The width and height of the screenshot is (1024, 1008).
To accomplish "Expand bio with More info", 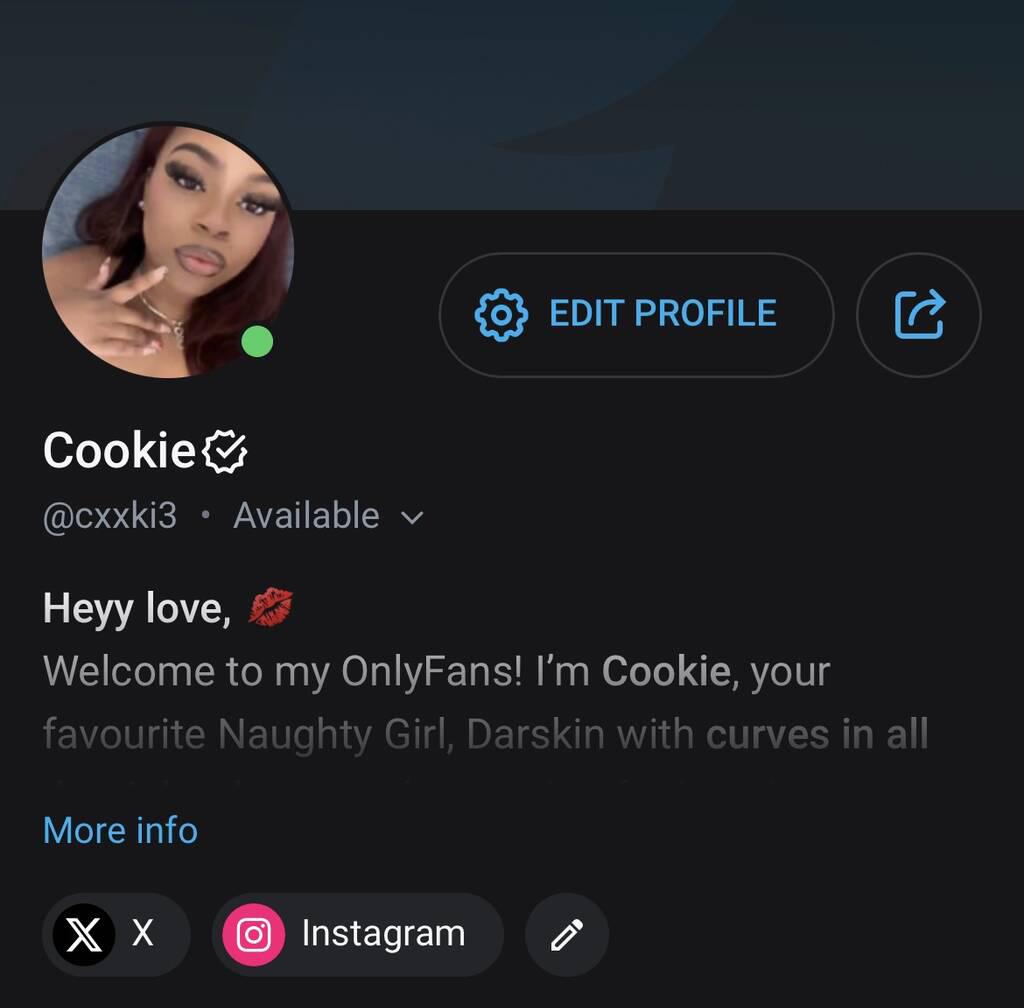I will [120, 830].
